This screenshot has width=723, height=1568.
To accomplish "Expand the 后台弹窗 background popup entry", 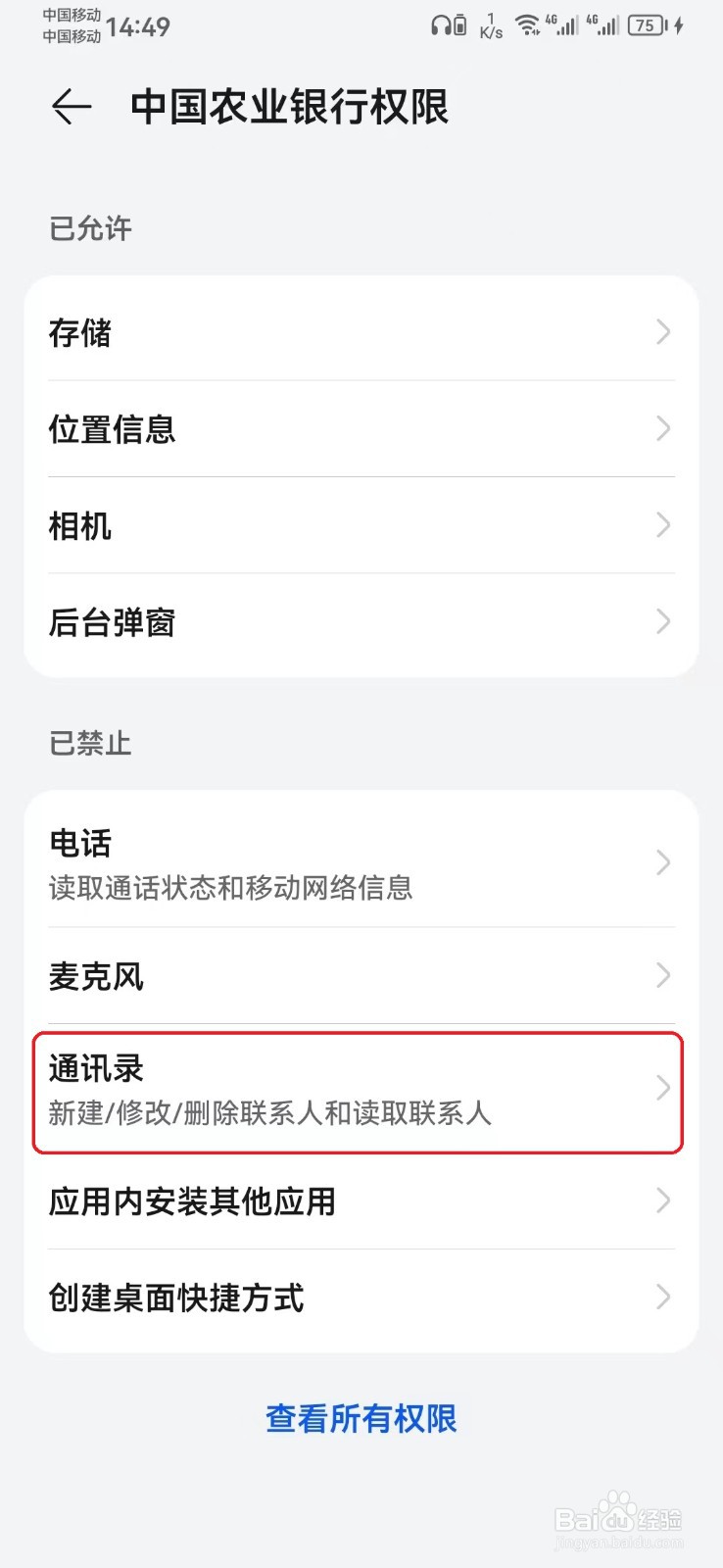I will click(361, 621).
